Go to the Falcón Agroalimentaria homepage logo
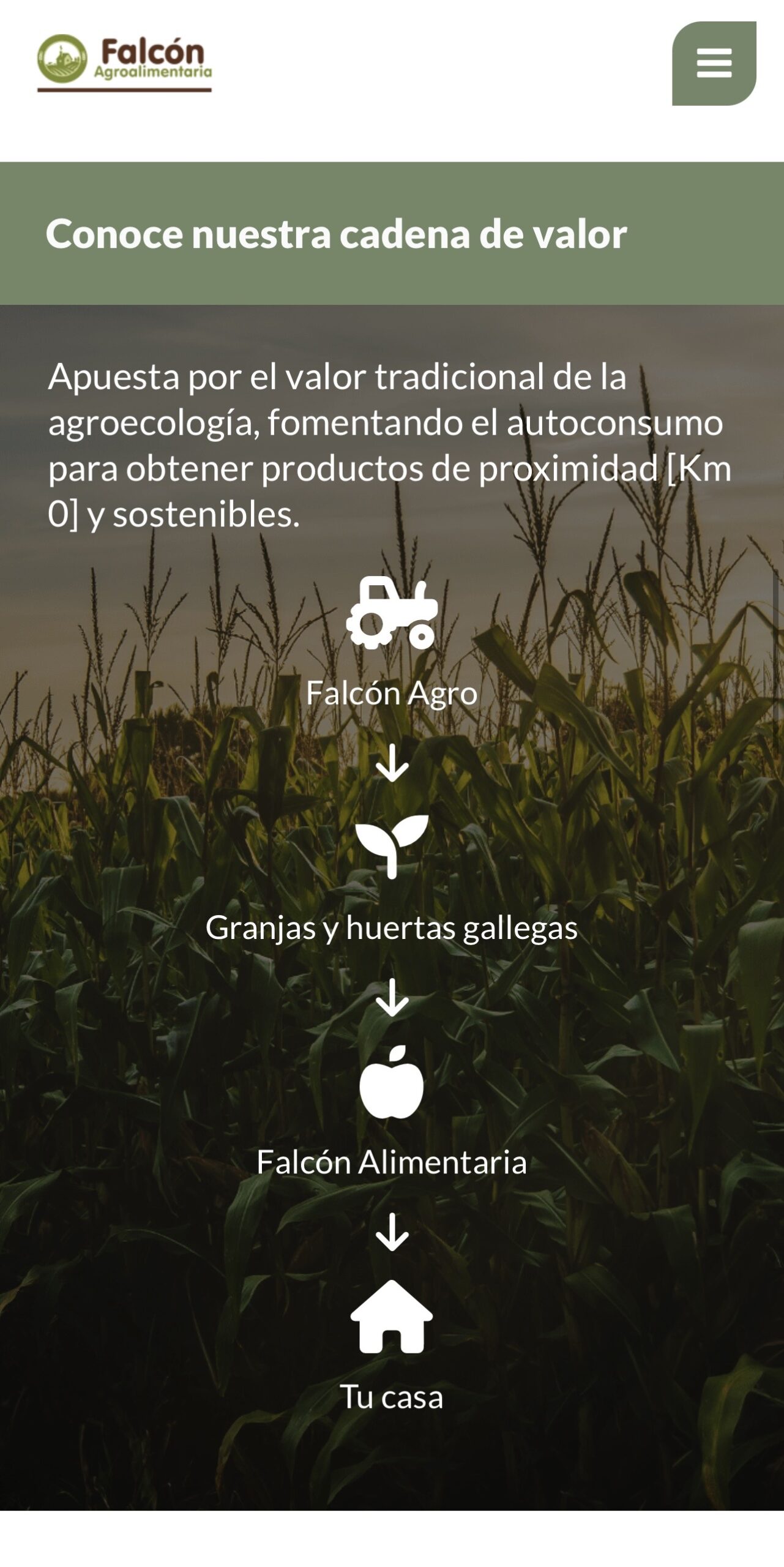Image resolution: width=784 pixels, height=1567 pixels. [x=124, y=62]
